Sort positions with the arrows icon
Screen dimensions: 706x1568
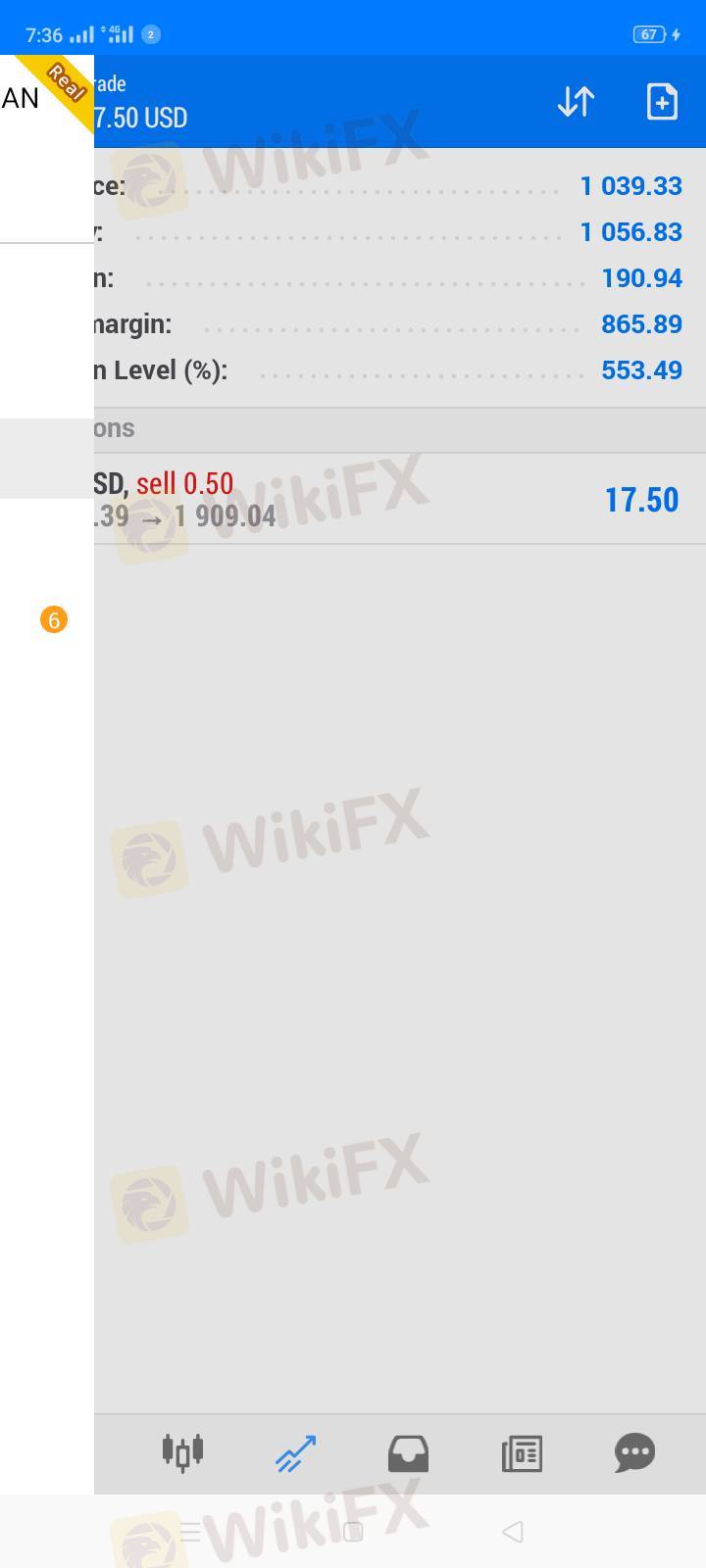[576, 101]
